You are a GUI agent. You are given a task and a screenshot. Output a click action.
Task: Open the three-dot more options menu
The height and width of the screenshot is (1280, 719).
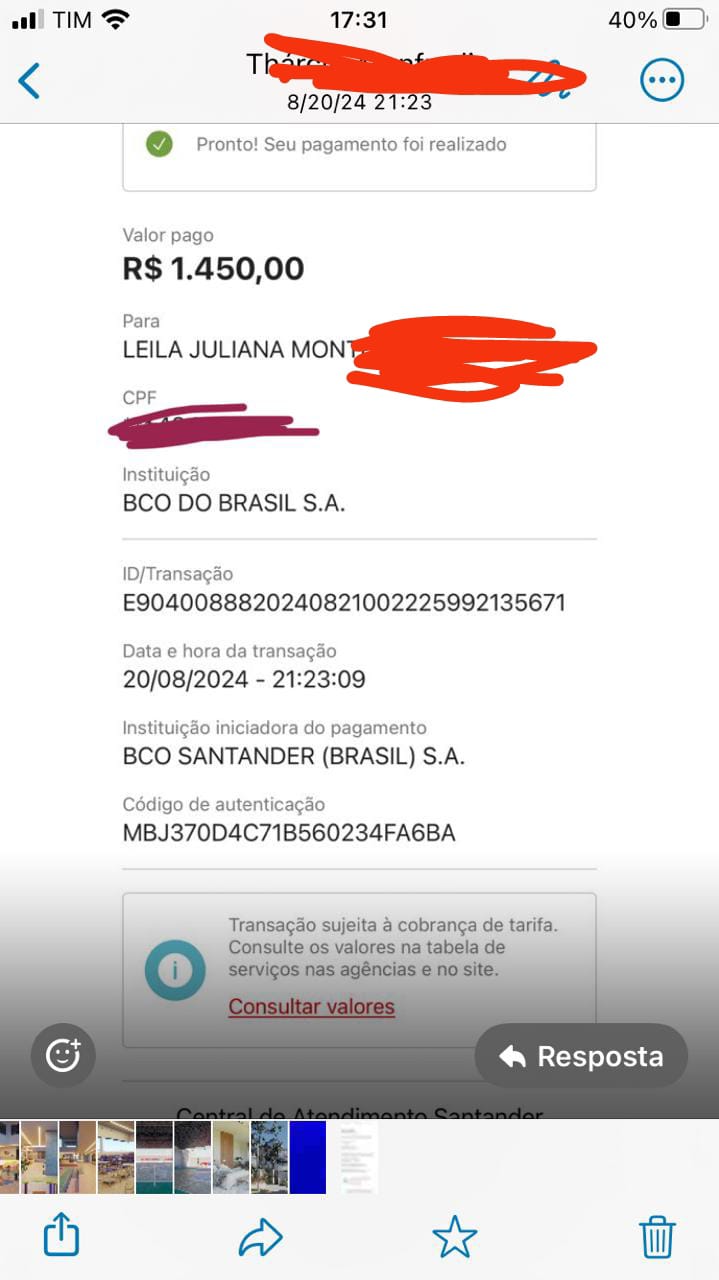(662, 81)
